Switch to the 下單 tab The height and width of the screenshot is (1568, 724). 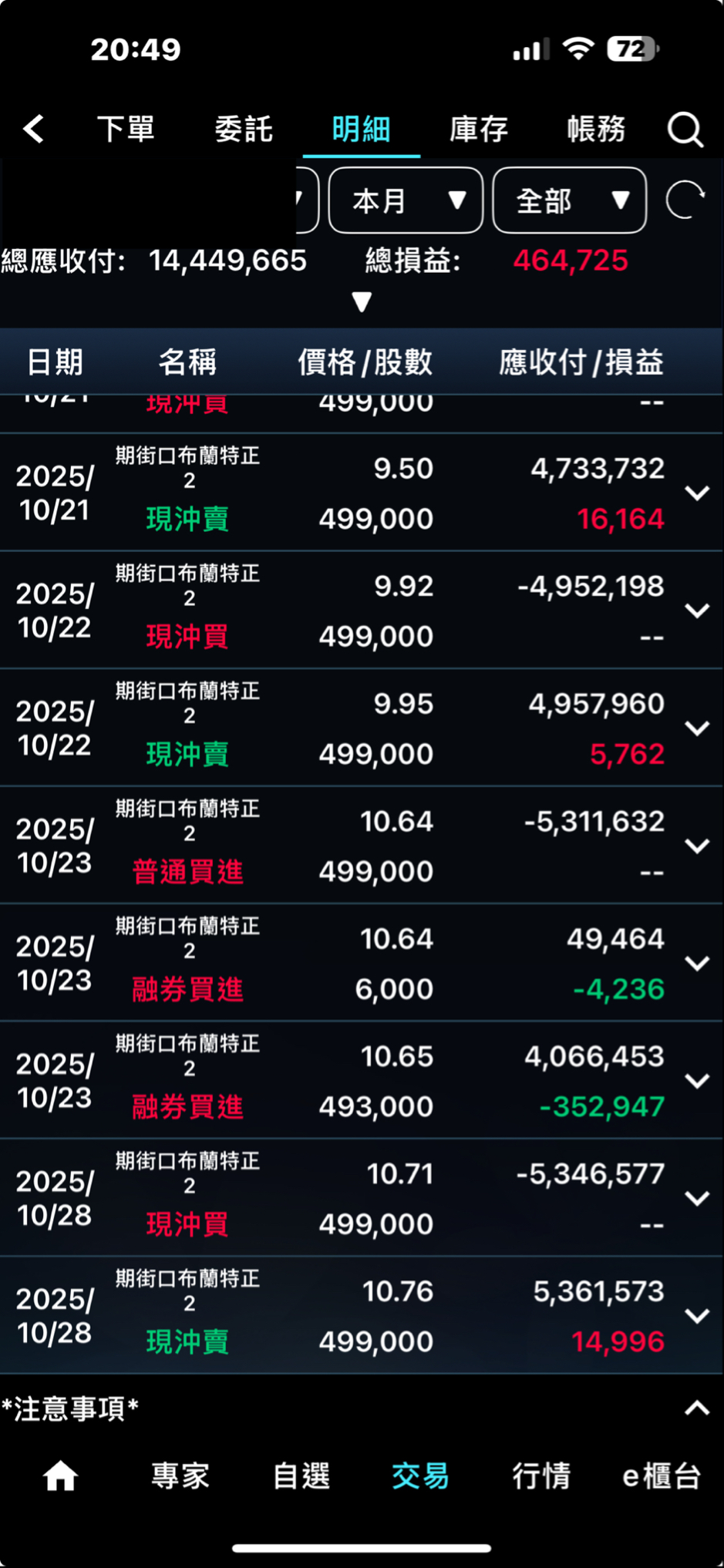point(126,129)
